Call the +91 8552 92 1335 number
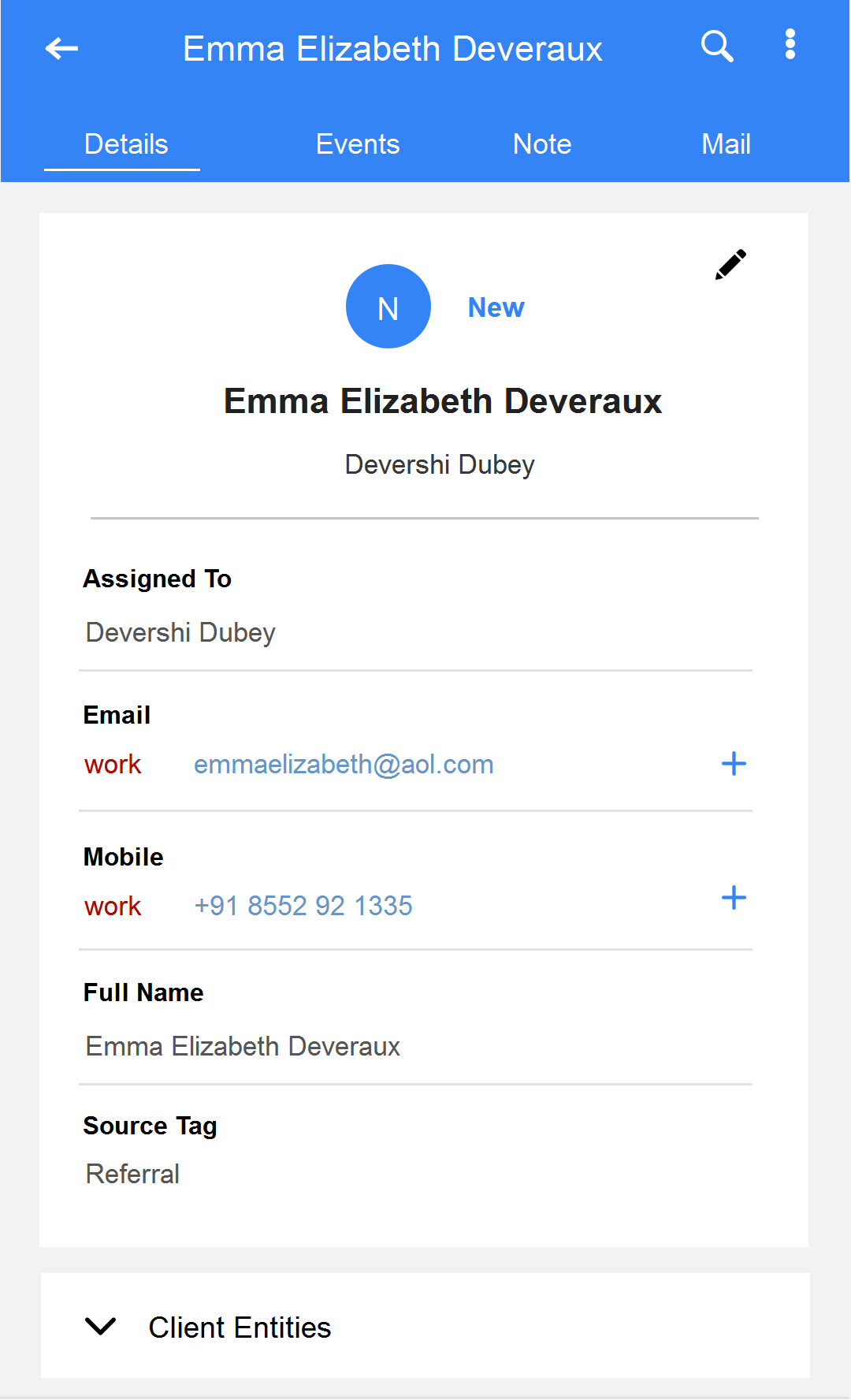The height and width of the screenshot is (1400, 851). (x=303, y=906)
